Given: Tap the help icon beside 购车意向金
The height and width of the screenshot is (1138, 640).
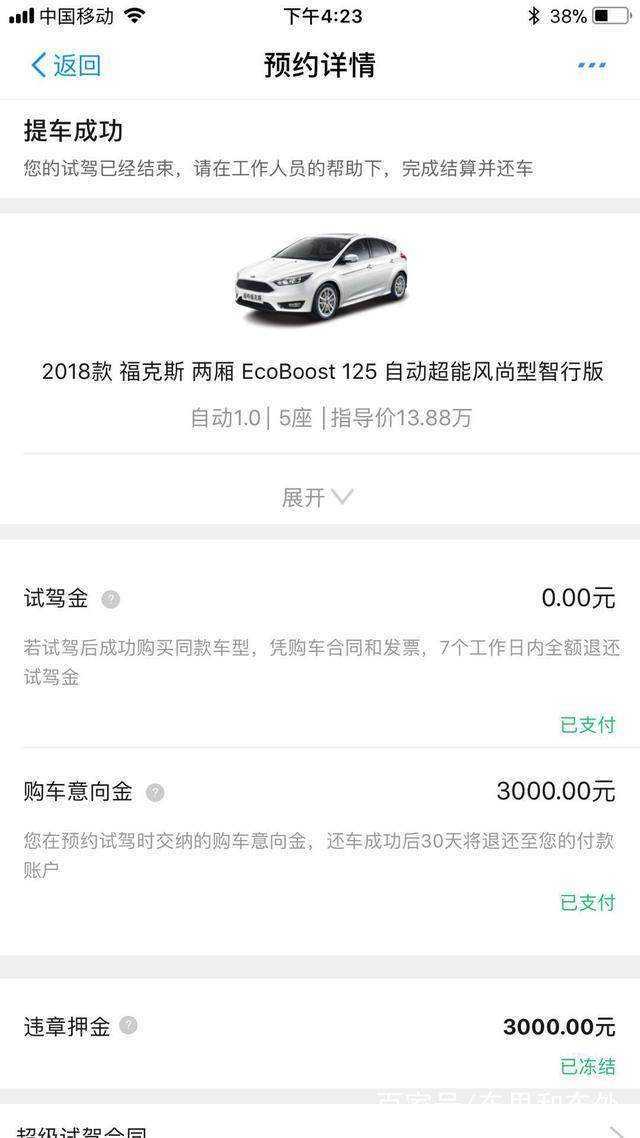Looking at the screenshot, I should pyautogui.click(x=155, y=793).
